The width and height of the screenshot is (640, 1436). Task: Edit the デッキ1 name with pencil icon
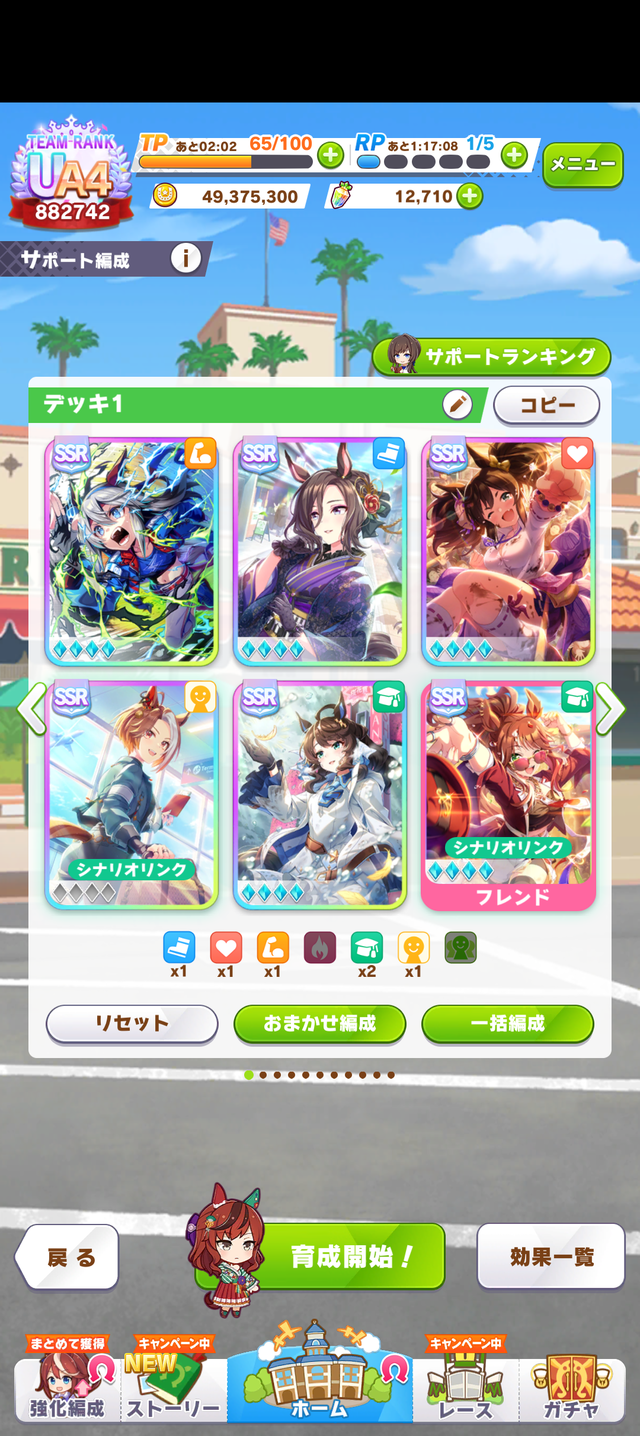pos(456,405)
